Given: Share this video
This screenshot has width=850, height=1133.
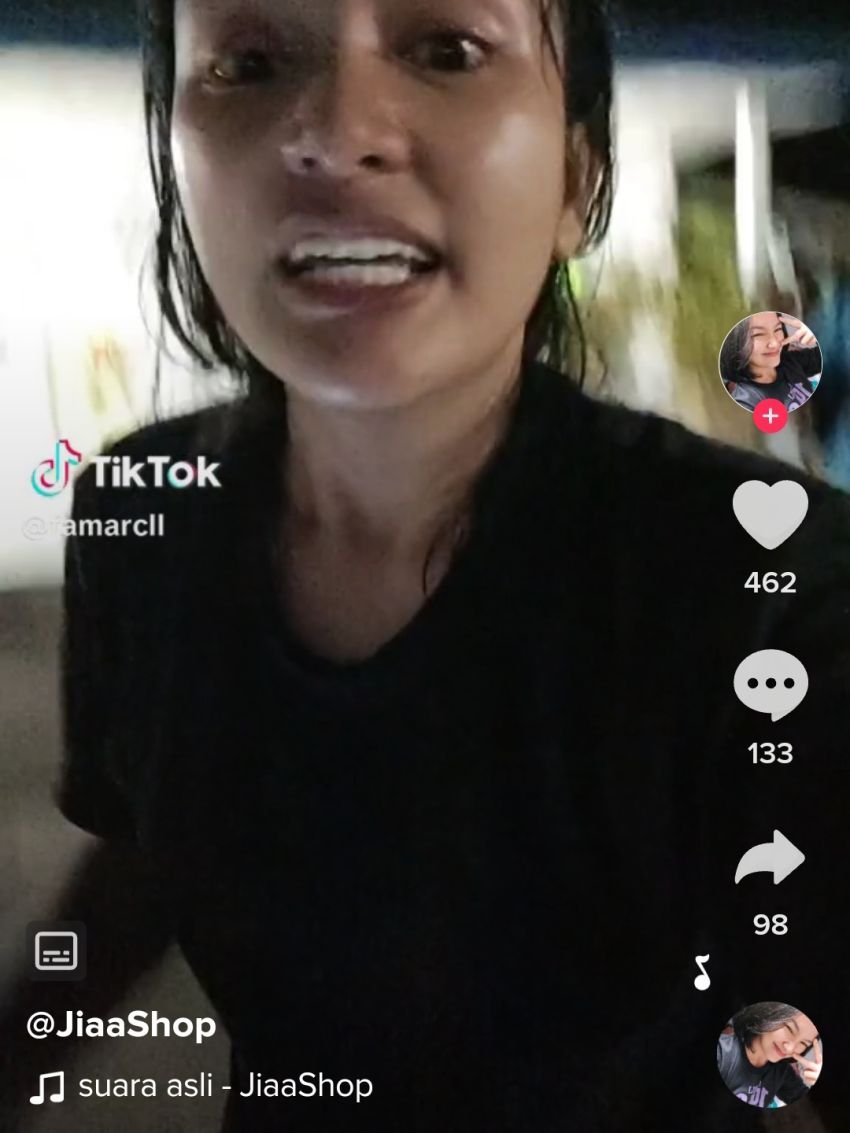Looking at the screenshot, I should [770, 858].
